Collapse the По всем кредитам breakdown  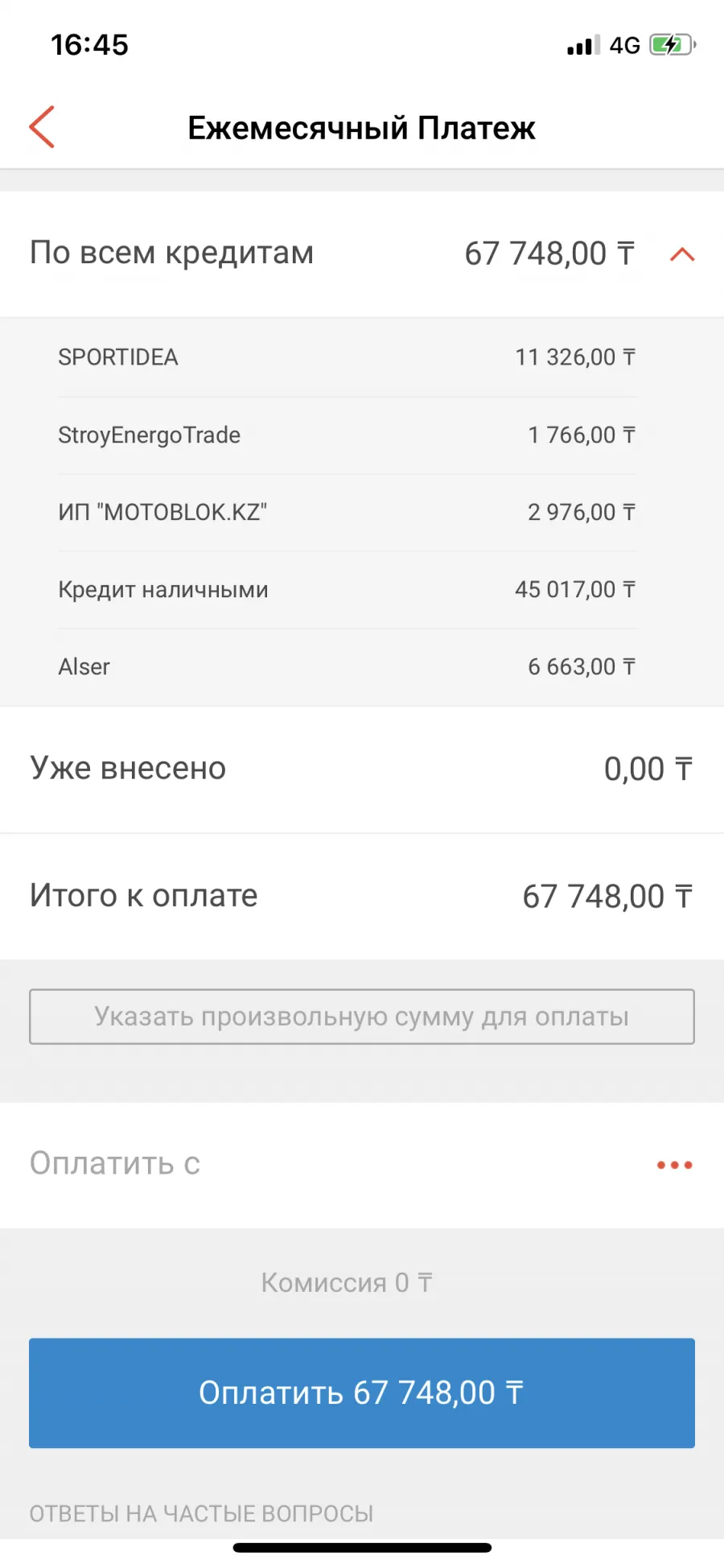pyautogui.click(x=681, y=254)
